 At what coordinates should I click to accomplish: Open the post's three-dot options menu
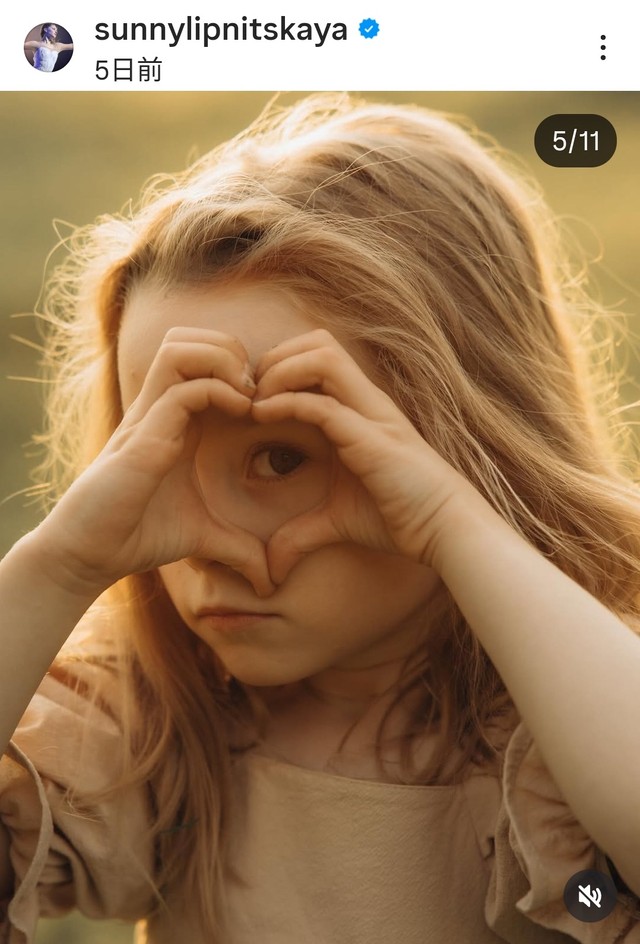[602, 47]
